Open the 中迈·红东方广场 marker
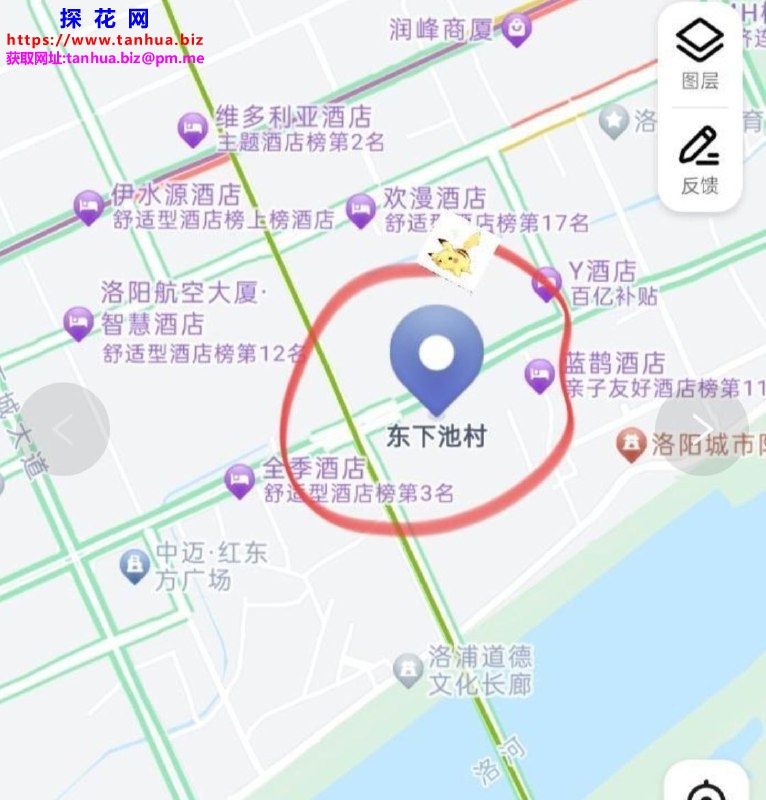Viewport: 766px width, 800px height. [x=134, y=566]
